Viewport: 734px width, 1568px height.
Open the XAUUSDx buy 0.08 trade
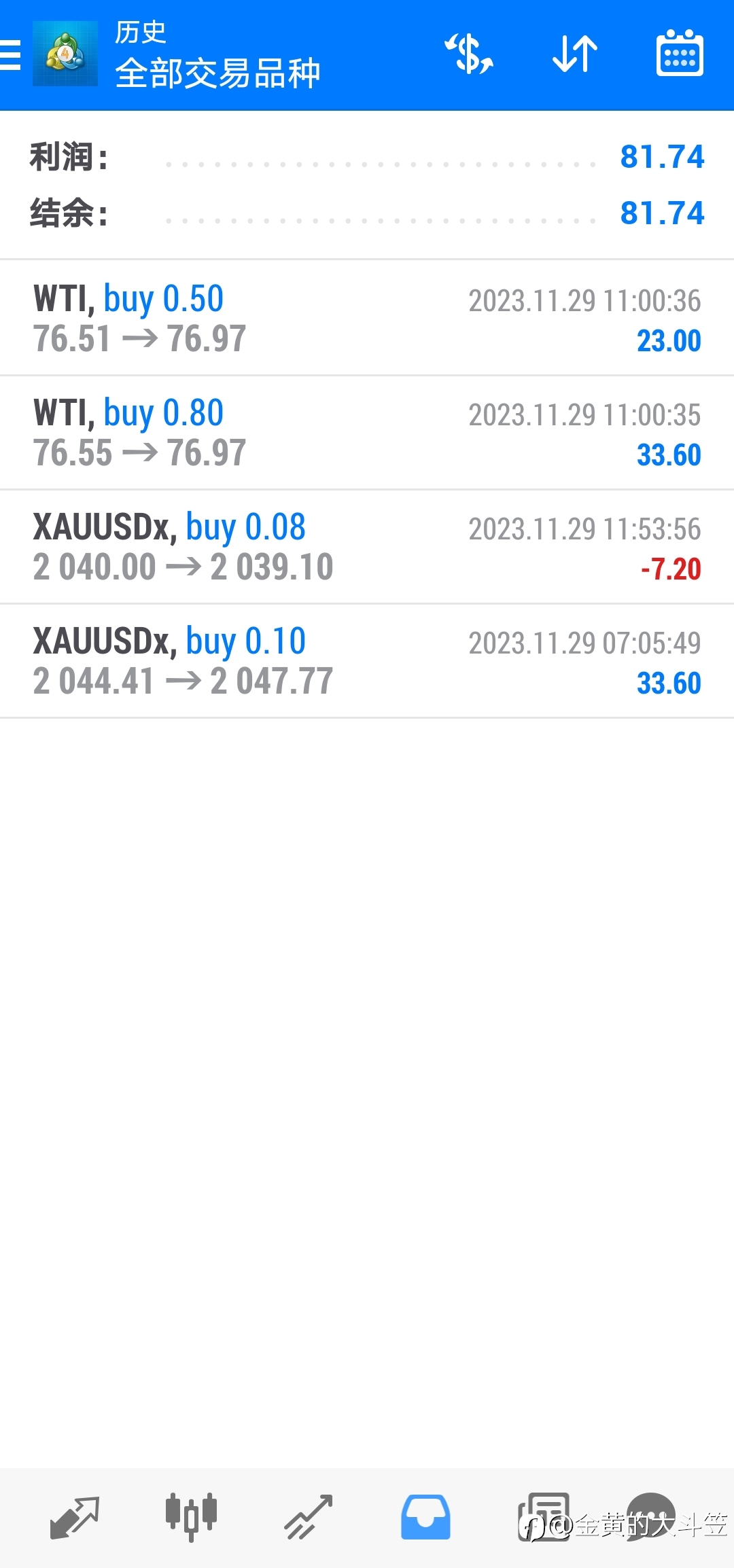point(367,547)
